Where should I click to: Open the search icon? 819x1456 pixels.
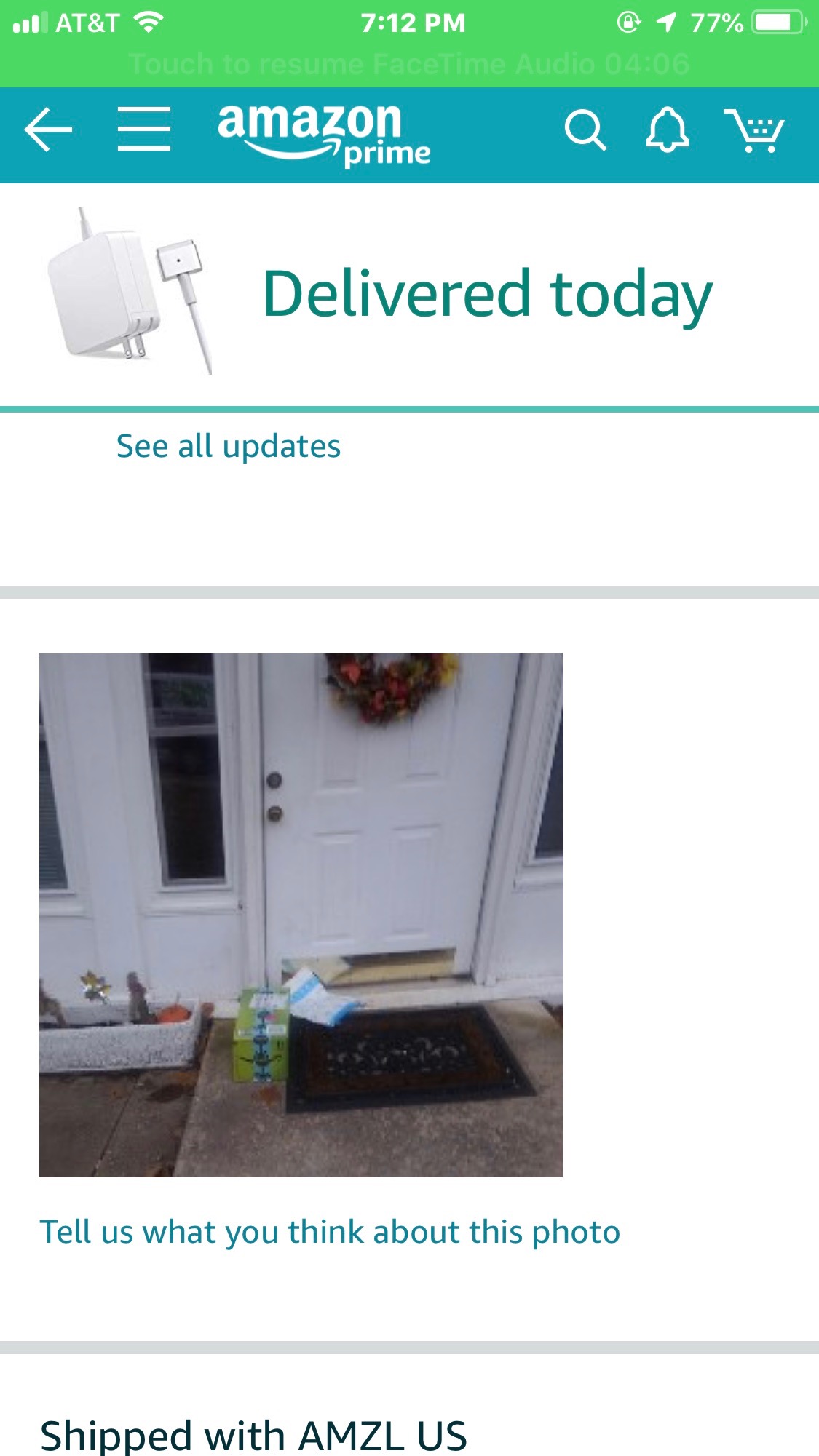coord(585,131)
